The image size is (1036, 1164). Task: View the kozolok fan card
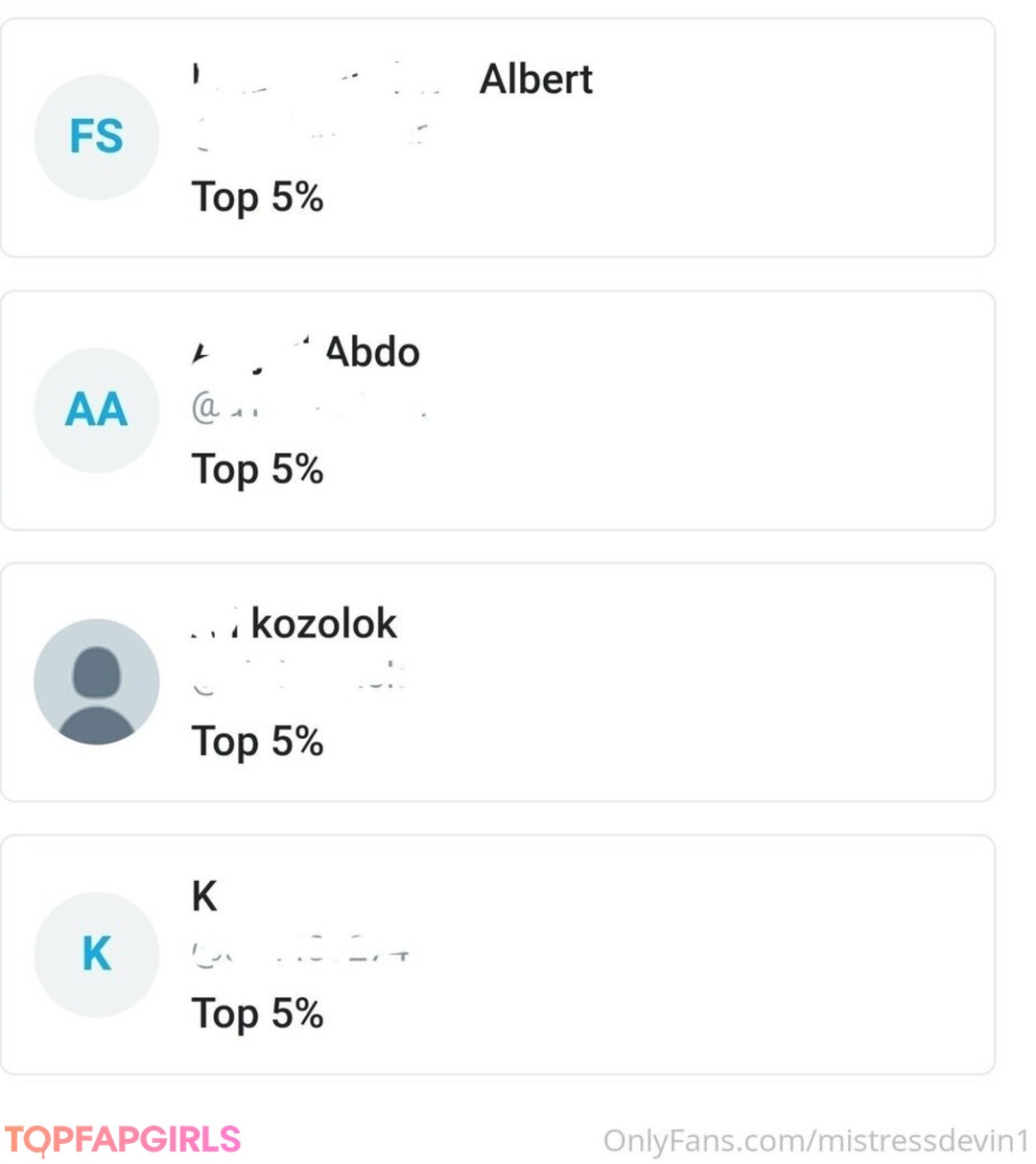pyautogui.click(x=497, y=682)
